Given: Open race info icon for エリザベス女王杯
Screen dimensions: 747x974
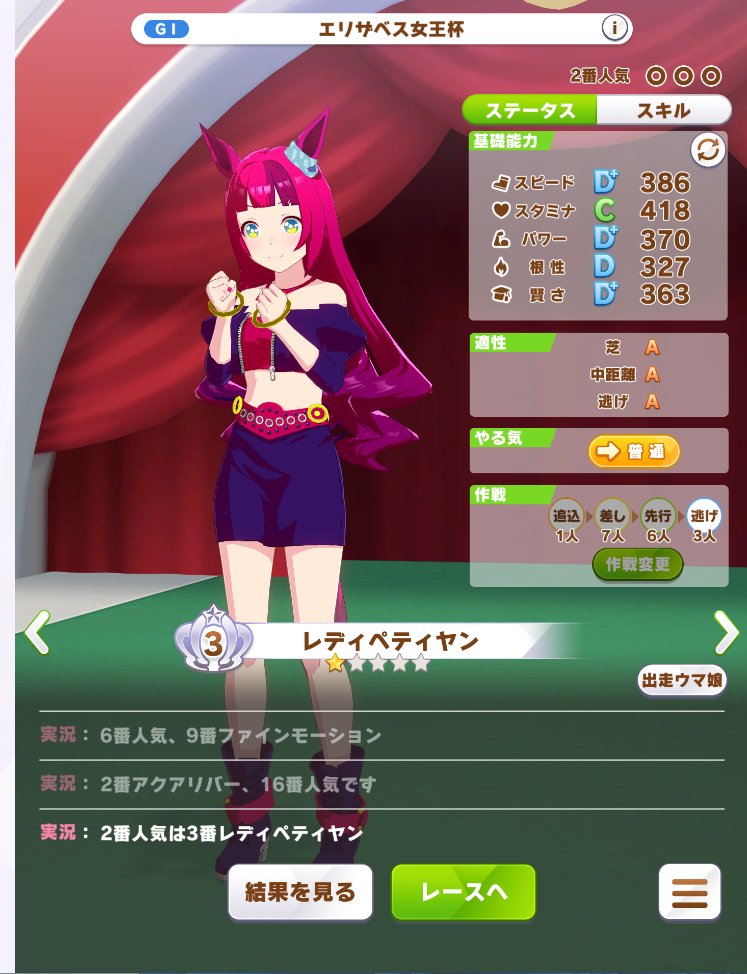Looking at the screenshot, I should tap(614, 28).
